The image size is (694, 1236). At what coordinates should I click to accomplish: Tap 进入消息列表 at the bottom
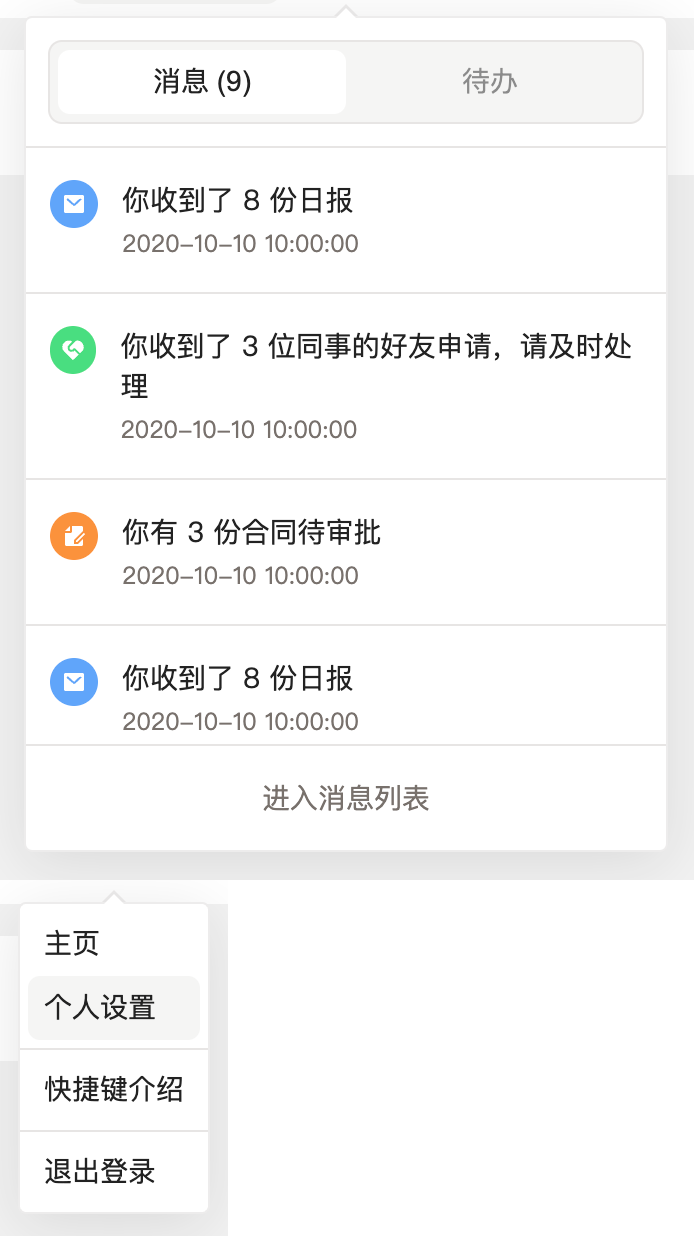(x=346, y=798)
